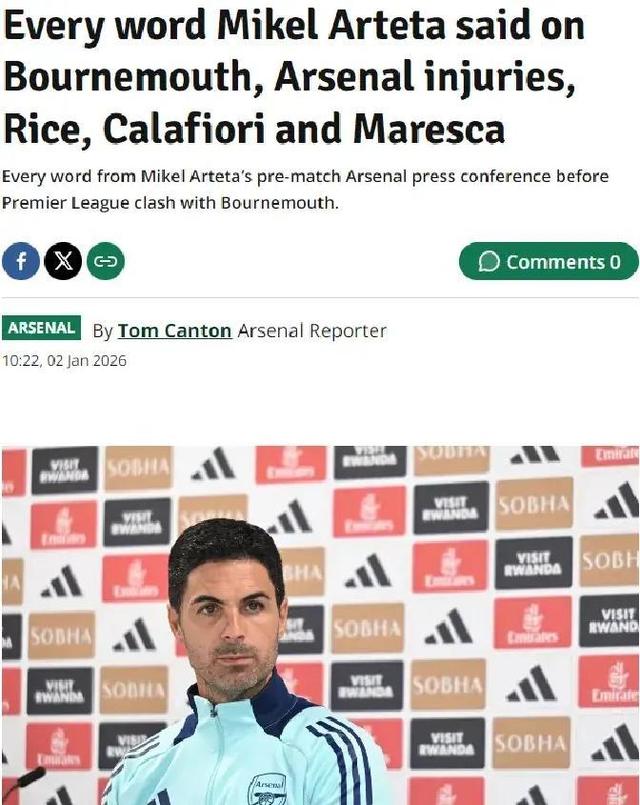Open the ARSENAL category tag
640x805 pixels.
pos(41,328)
